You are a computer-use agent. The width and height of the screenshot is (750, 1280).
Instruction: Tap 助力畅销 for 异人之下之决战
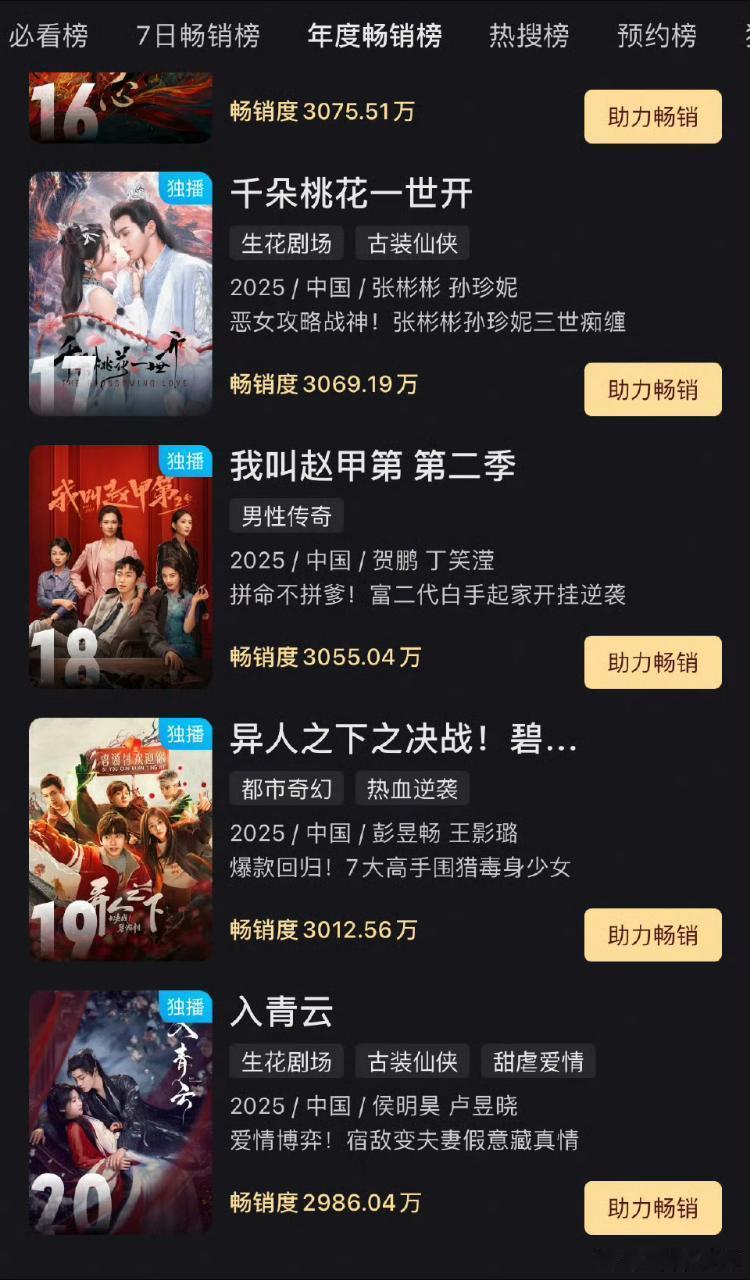[653, 935]
